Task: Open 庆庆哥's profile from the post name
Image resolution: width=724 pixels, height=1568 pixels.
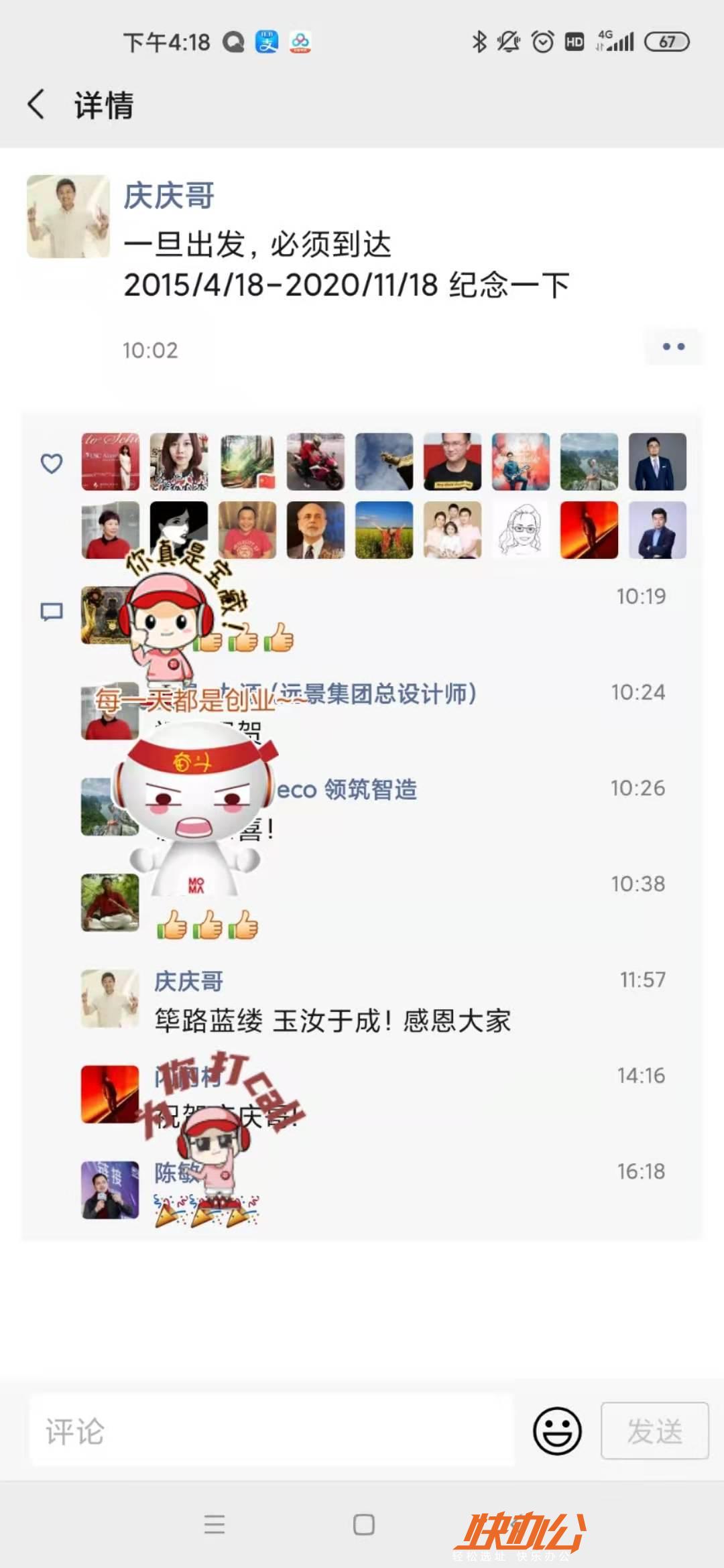Action: pyautogui.click(x=168, y=196)
